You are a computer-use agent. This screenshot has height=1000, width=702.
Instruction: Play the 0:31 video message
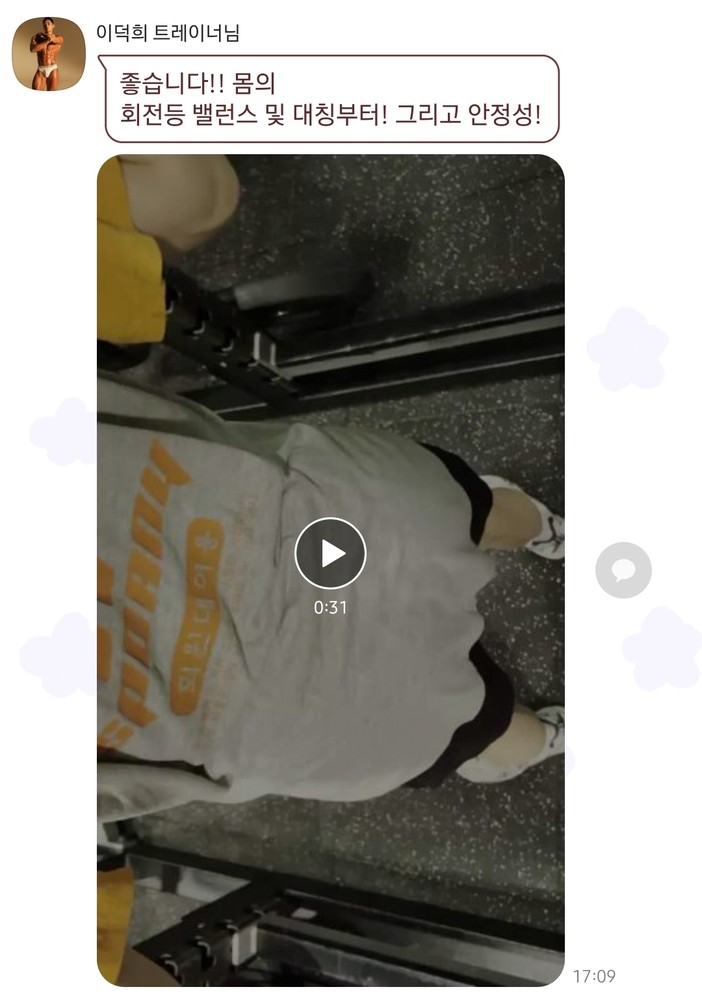click(330, 553)
